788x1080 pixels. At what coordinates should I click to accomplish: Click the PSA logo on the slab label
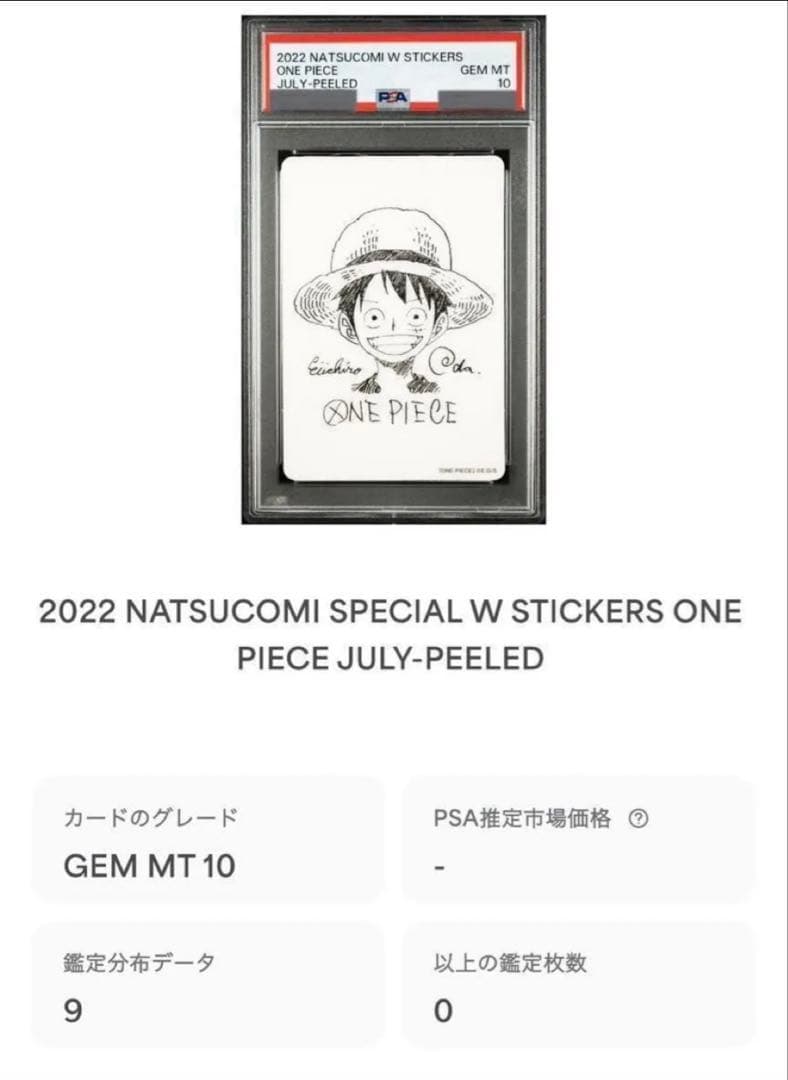[x=395, y=95]
